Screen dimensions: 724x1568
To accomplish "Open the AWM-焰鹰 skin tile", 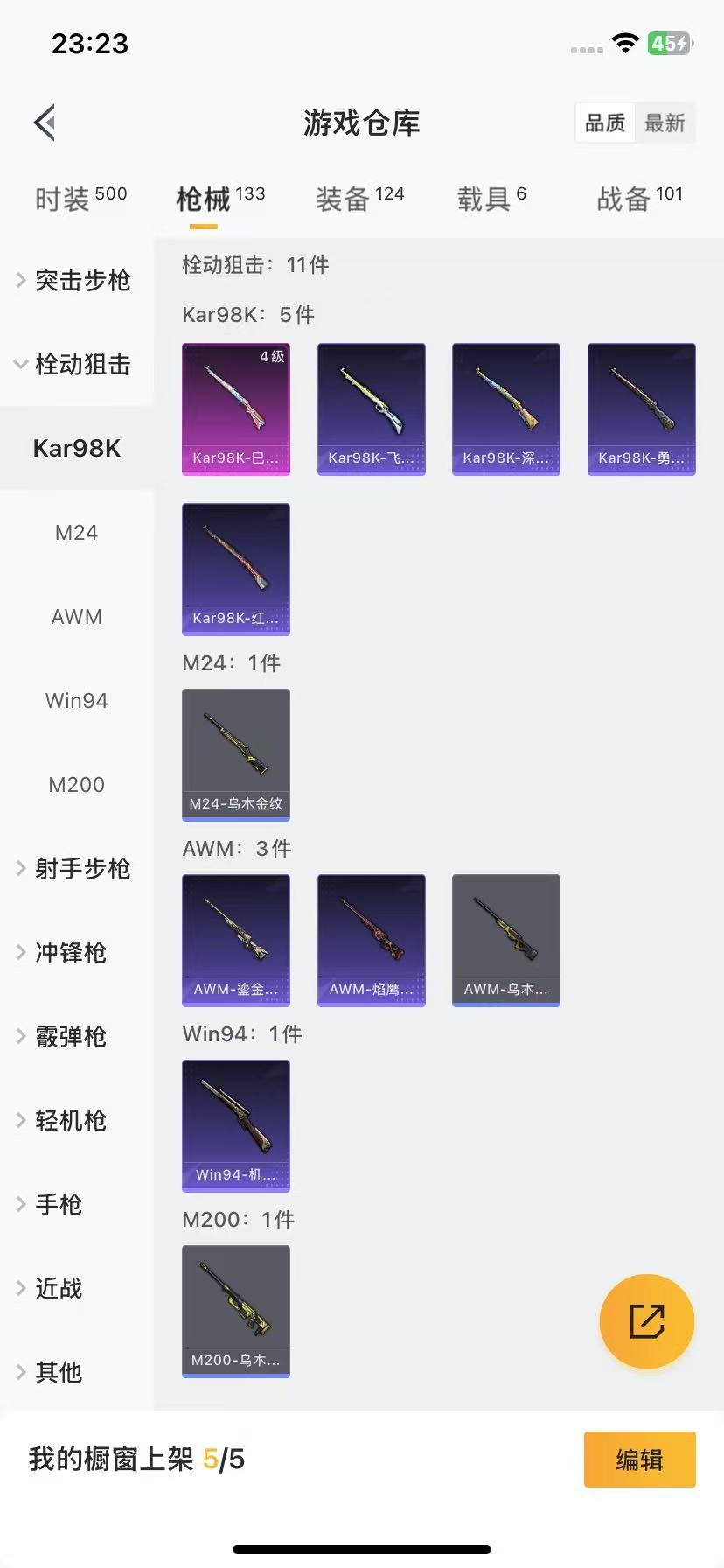I will point(372,941).
